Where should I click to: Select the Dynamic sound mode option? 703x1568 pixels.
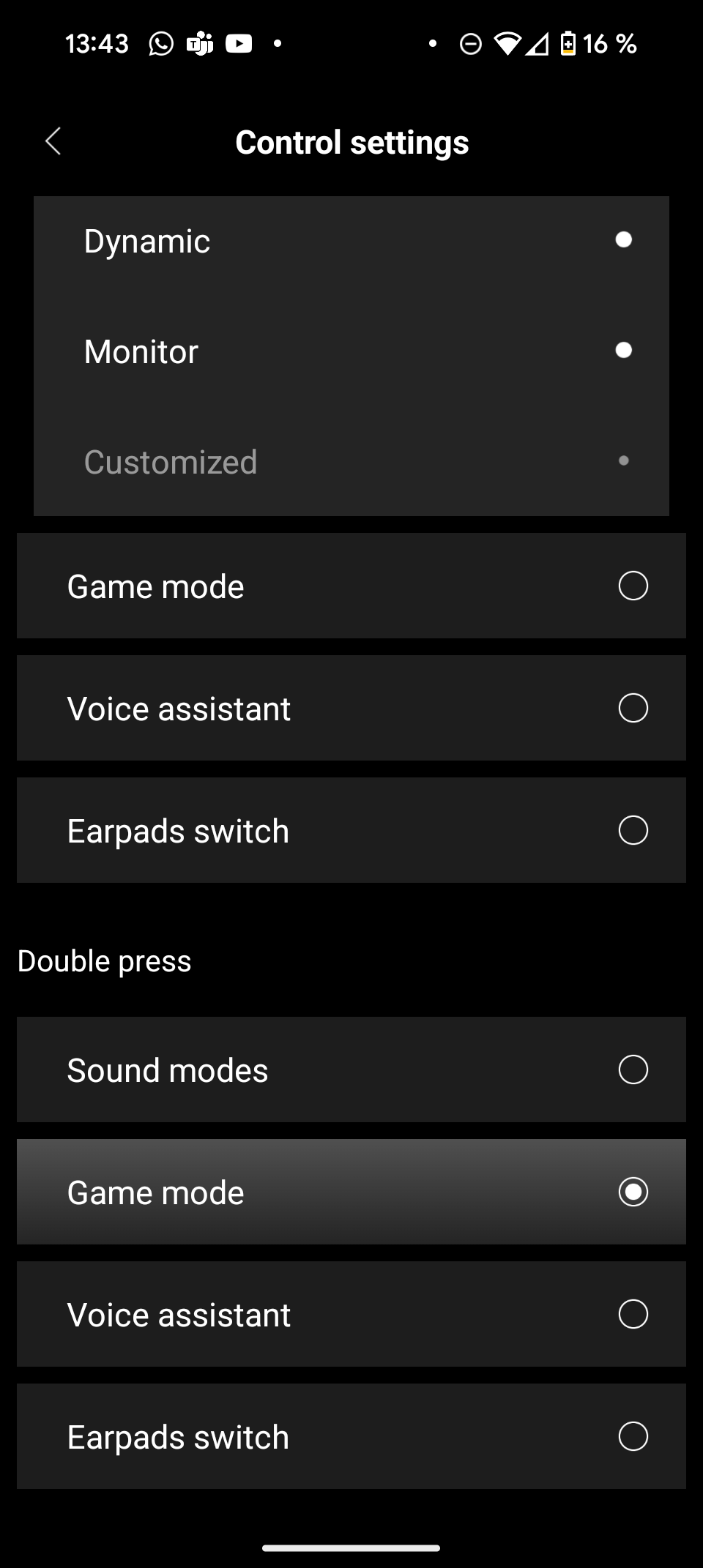point(351,241)
